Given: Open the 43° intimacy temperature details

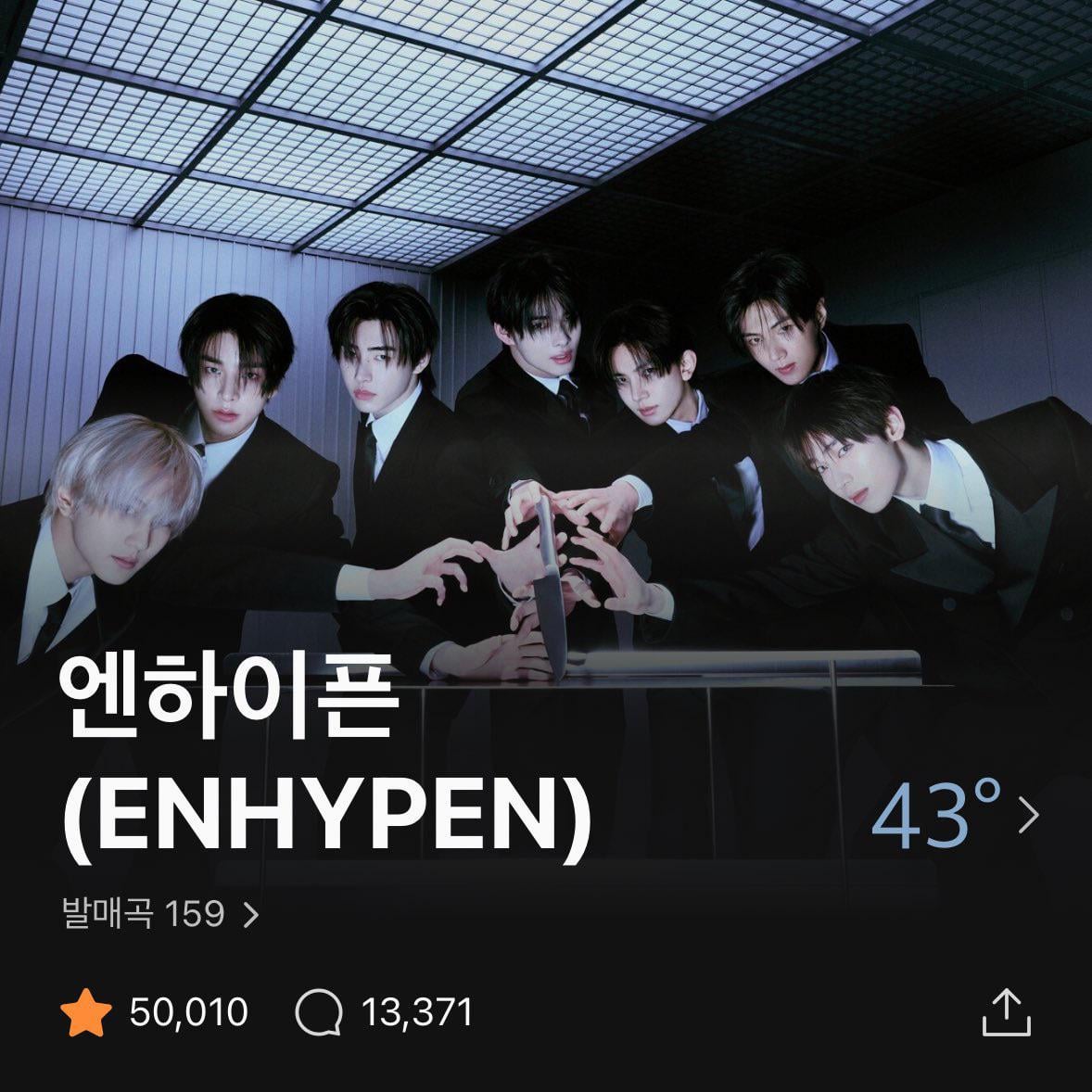Looking at the screenshot, I should coord(955,818).
